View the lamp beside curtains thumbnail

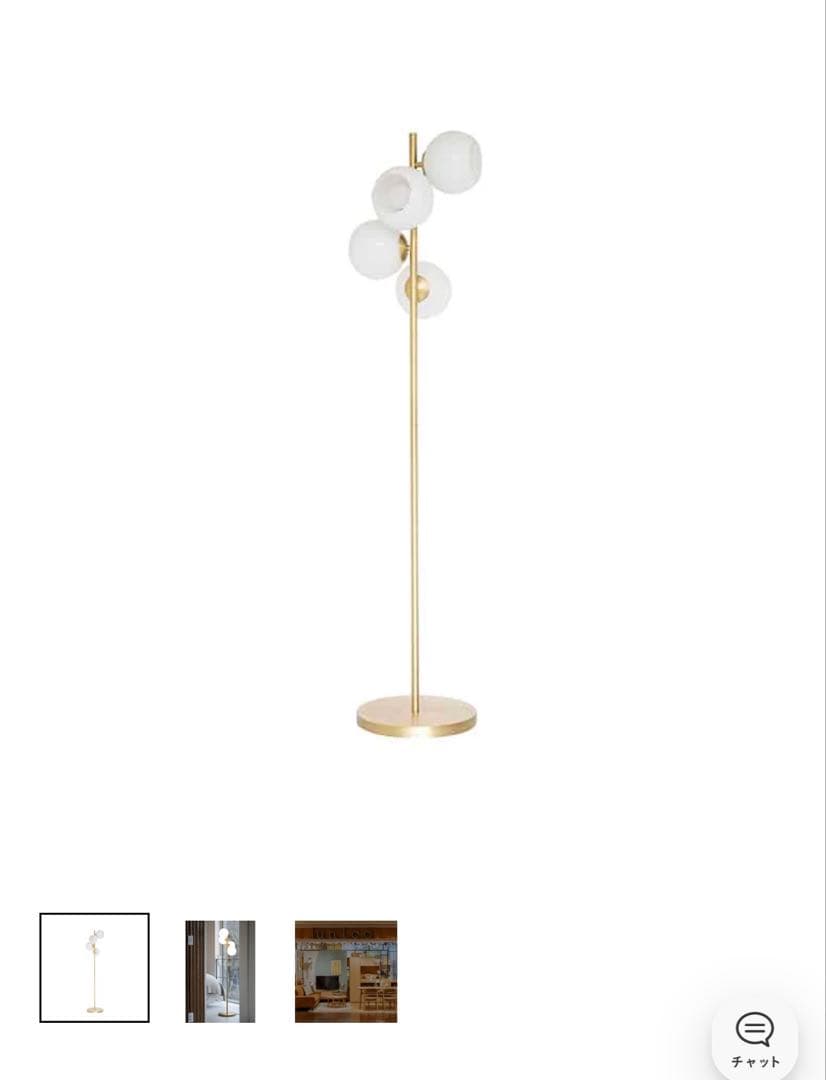point(220,971)
